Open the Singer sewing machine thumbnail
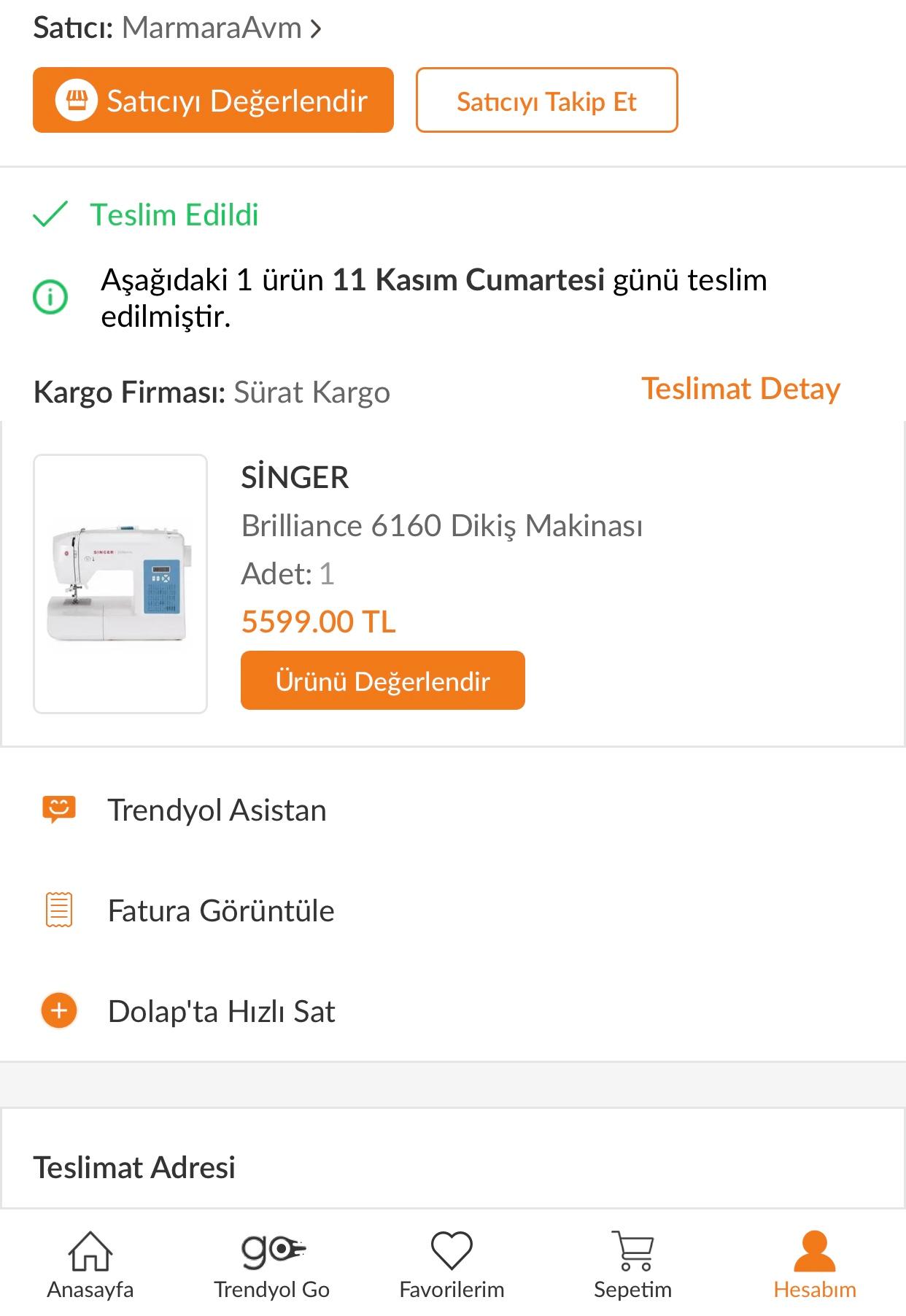Image resolution: width=906 pixels, height=1316 pixels. tap(121, 582)
